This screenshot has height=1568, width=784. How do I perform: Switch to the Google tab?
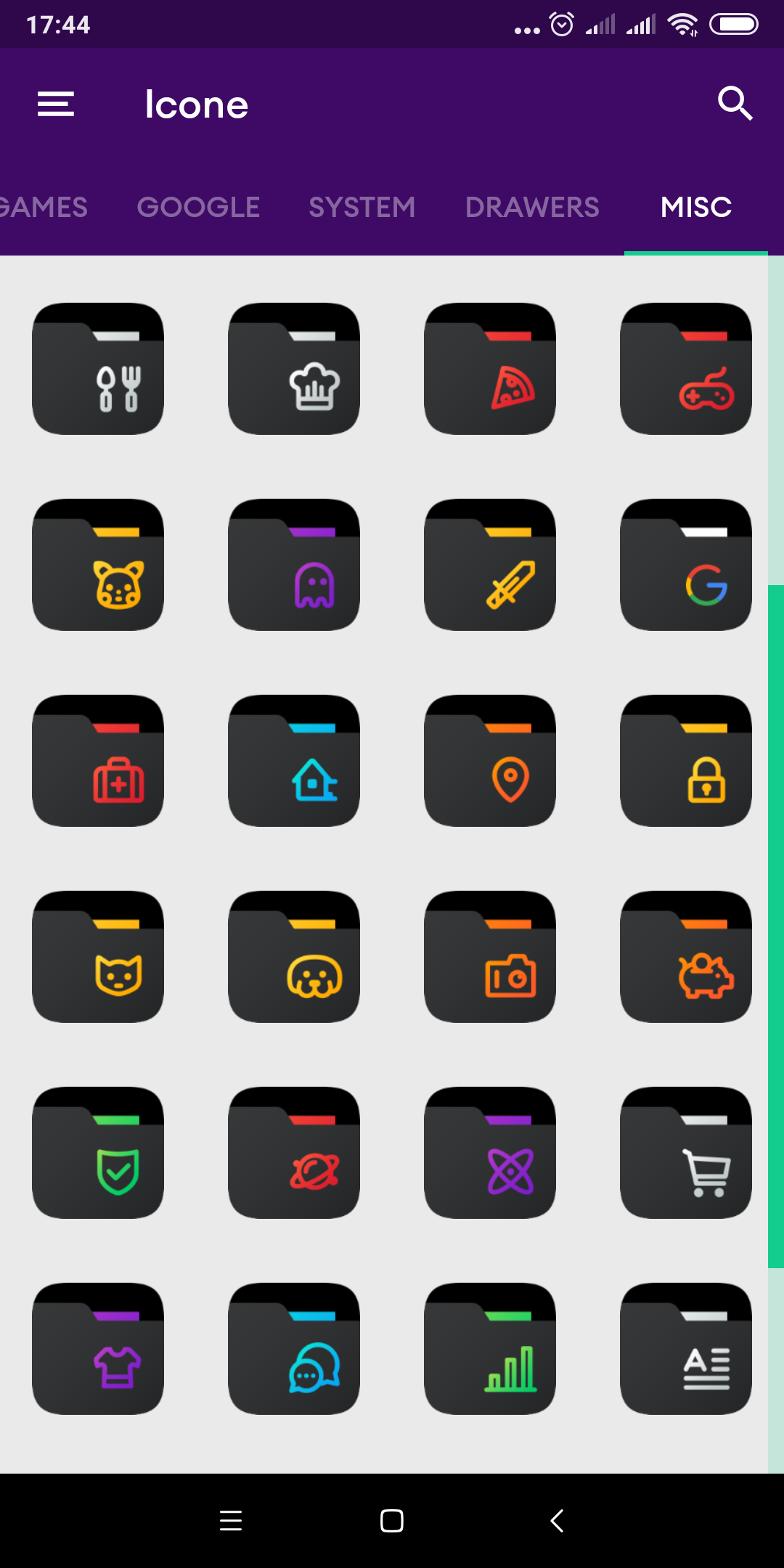coord(198,207)
